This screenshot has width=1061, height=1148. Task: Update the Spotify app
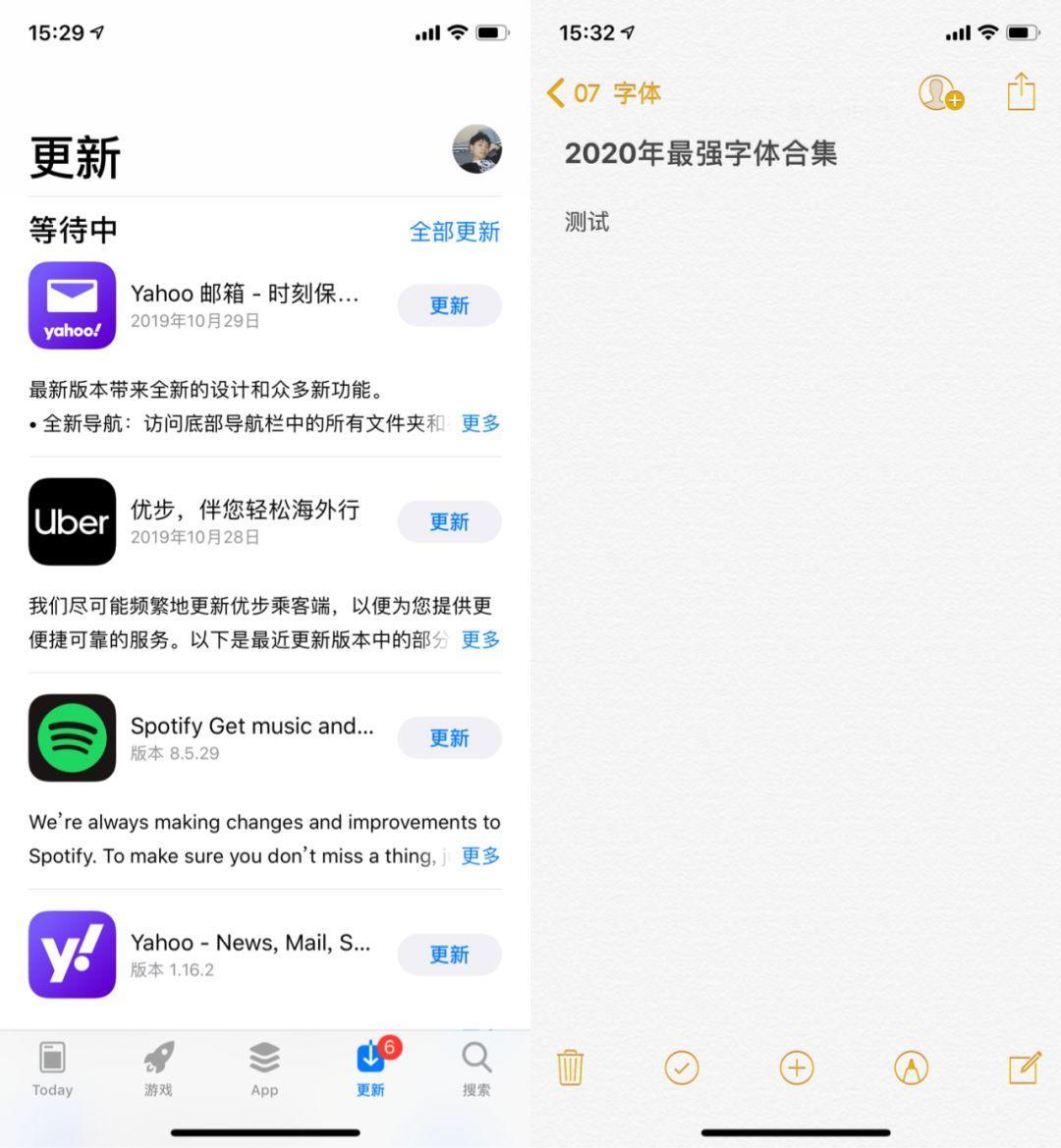[x=449, y=738]
